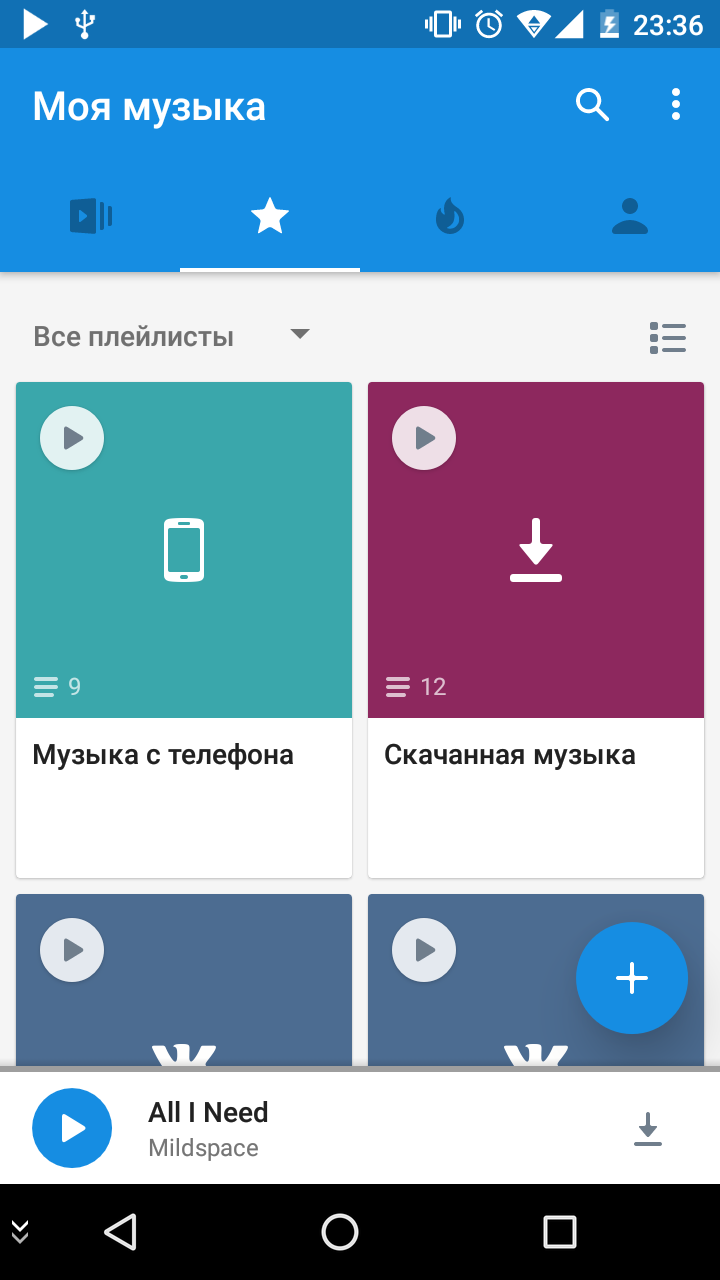Play the Скачанная музыка playlist
The height and width of the screenshot is (1280, 720).
click(424, 438)
